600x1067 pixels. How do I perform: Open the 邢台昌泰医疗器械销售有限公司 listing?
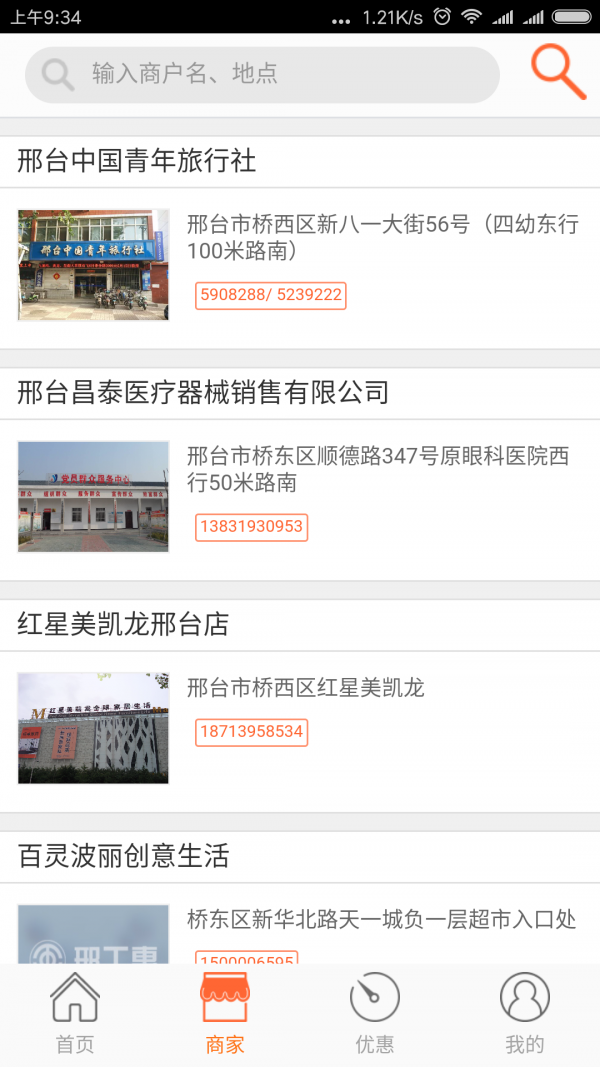pos(203,393)
